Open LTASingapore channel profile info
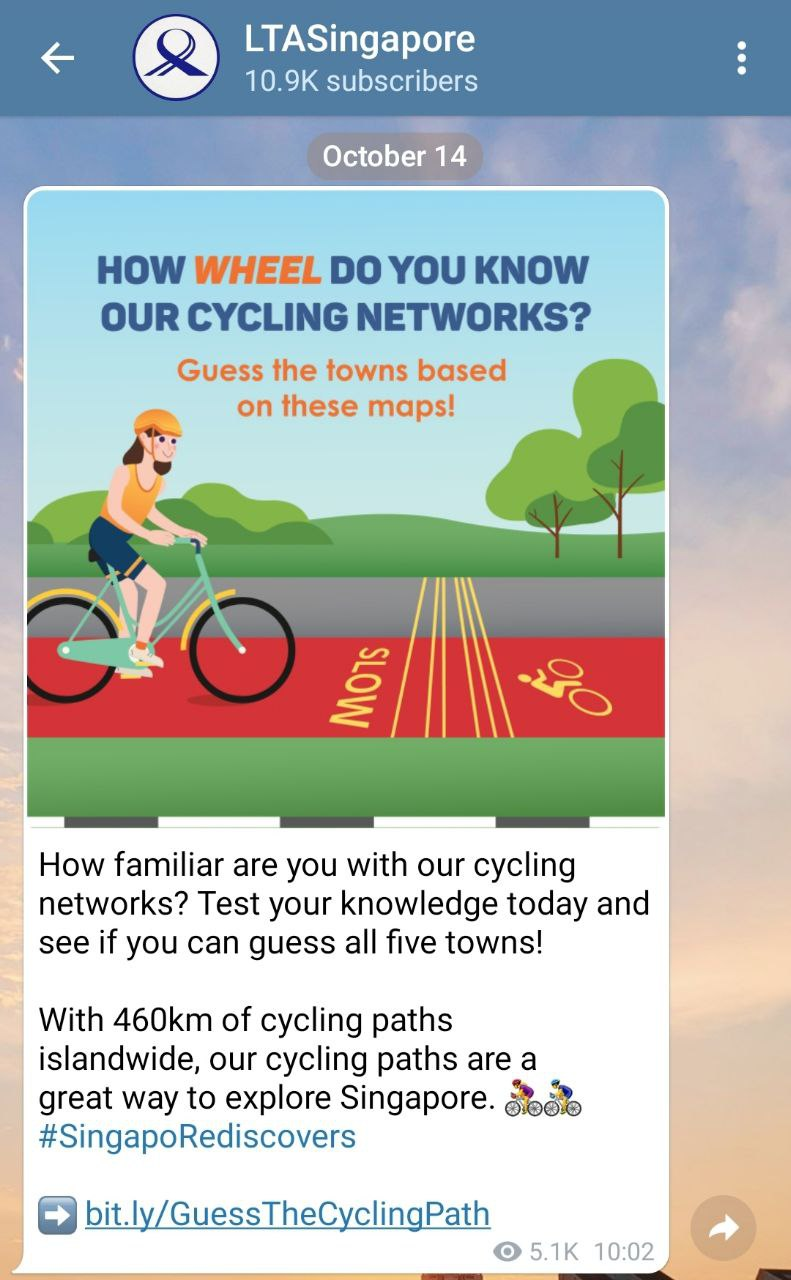This screenshot has height=1280, width=791. (x=359, y=59)
